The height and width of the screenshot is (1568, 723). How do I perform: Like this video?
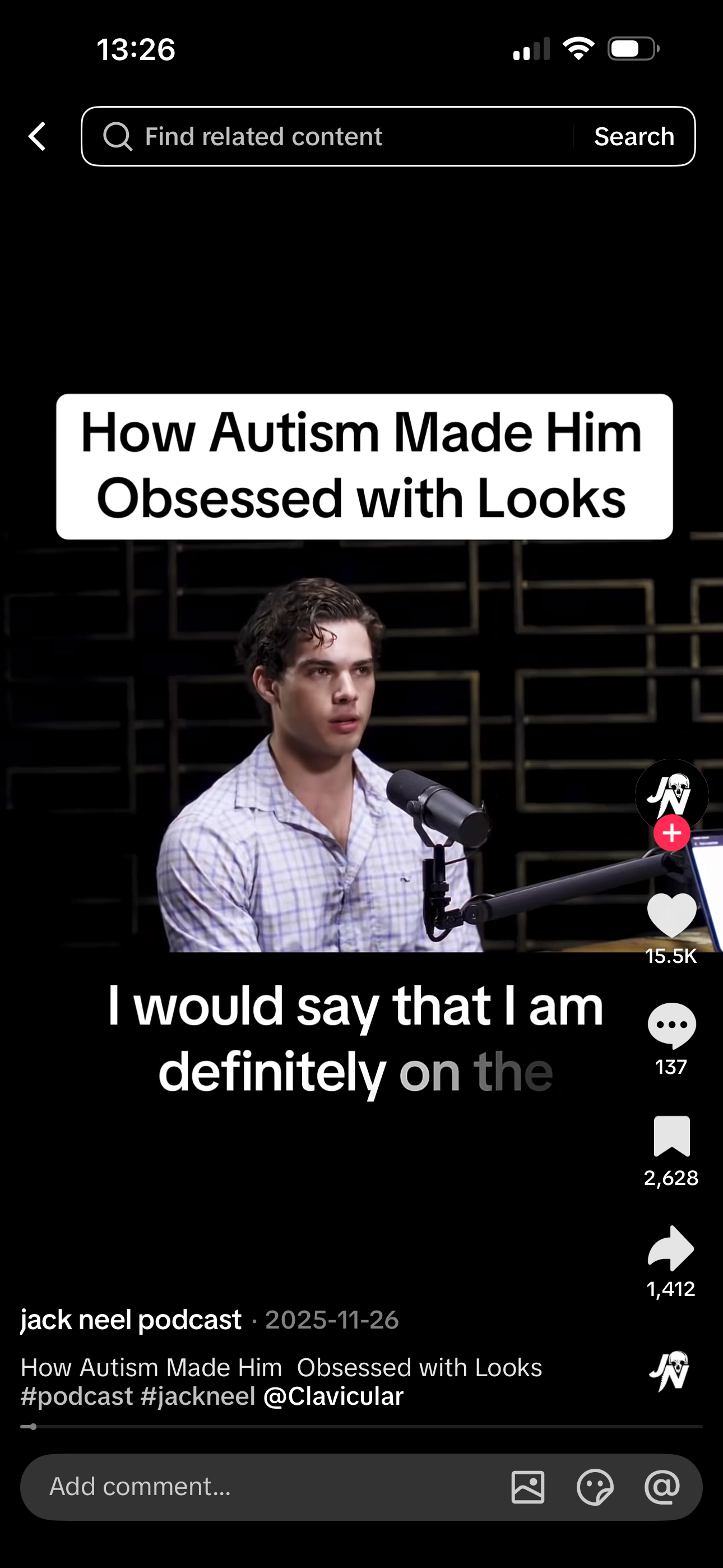coord(671,915)
